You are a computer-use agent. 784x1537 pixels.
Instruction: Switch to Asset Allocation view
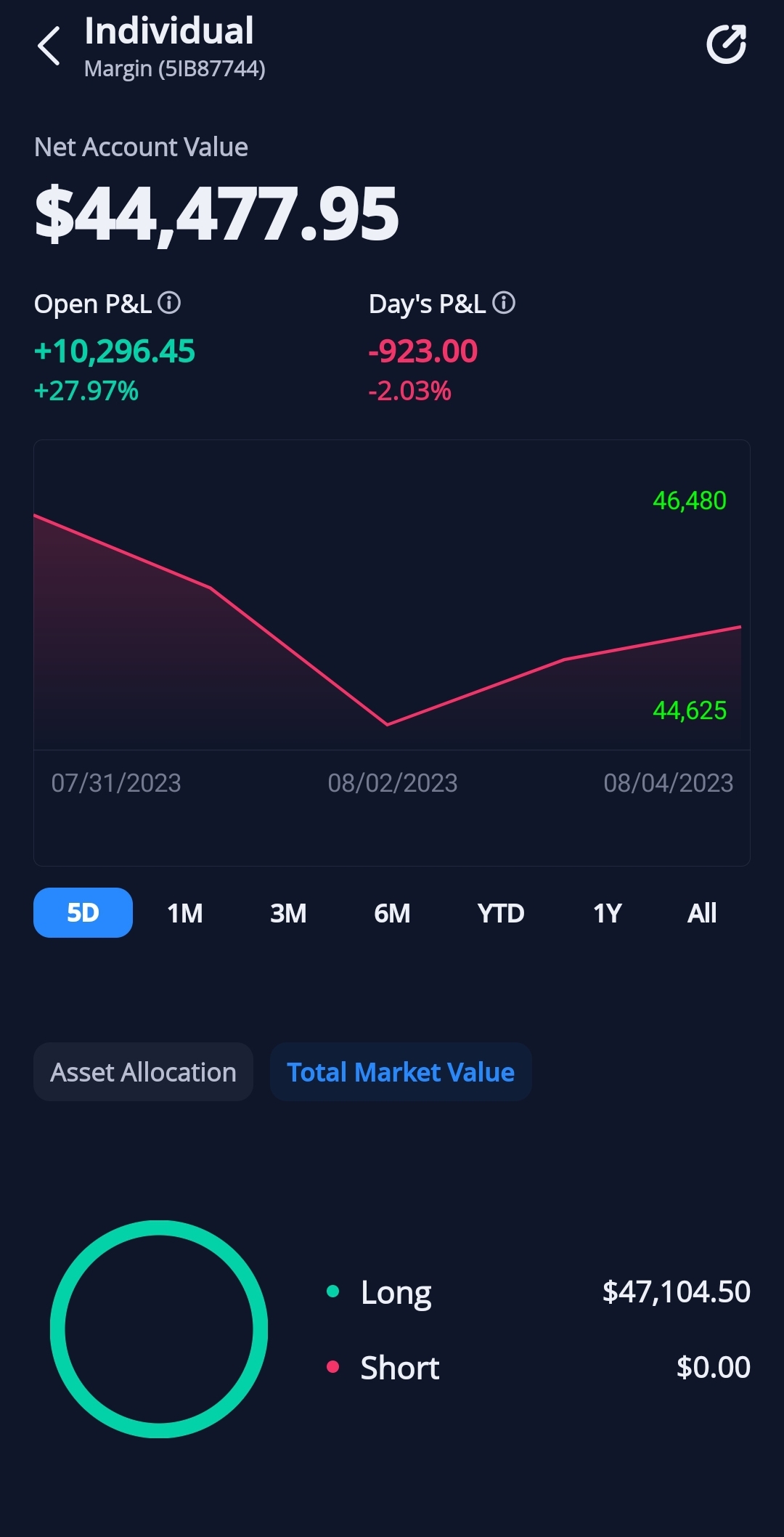point(143,1072)
